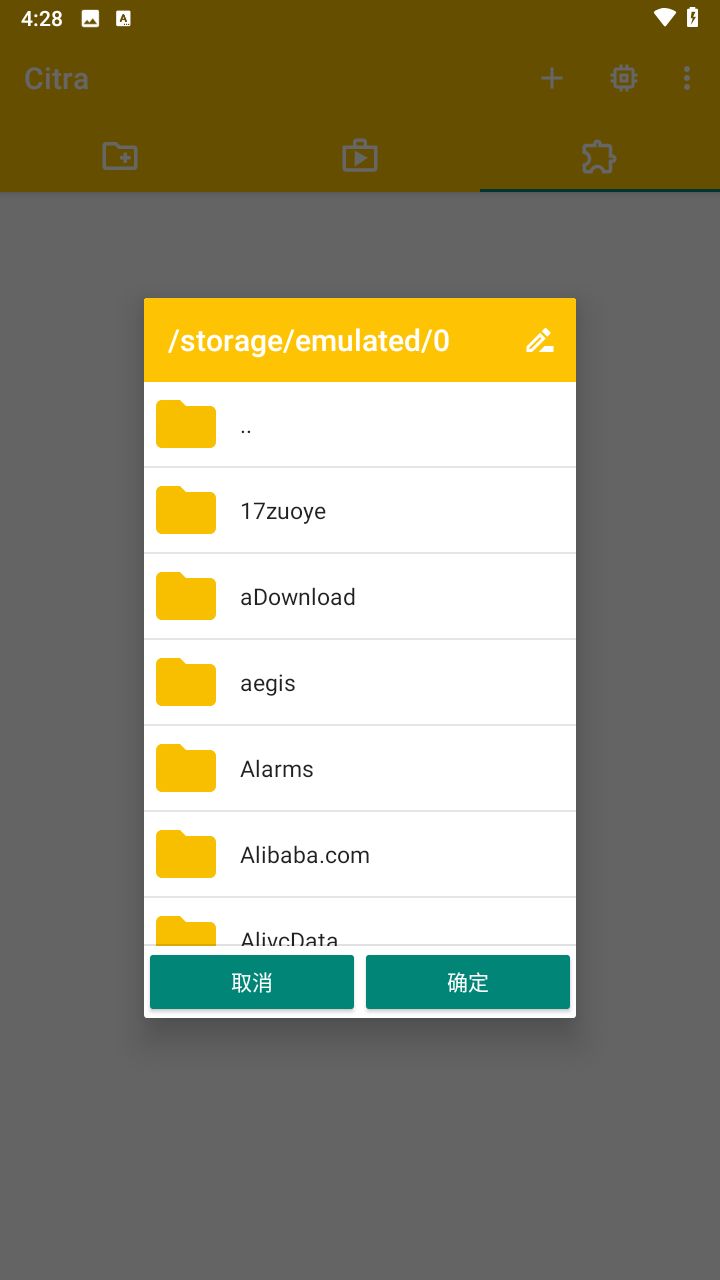
Task: Confirm the folder with 确定
Action: point(468,982)
